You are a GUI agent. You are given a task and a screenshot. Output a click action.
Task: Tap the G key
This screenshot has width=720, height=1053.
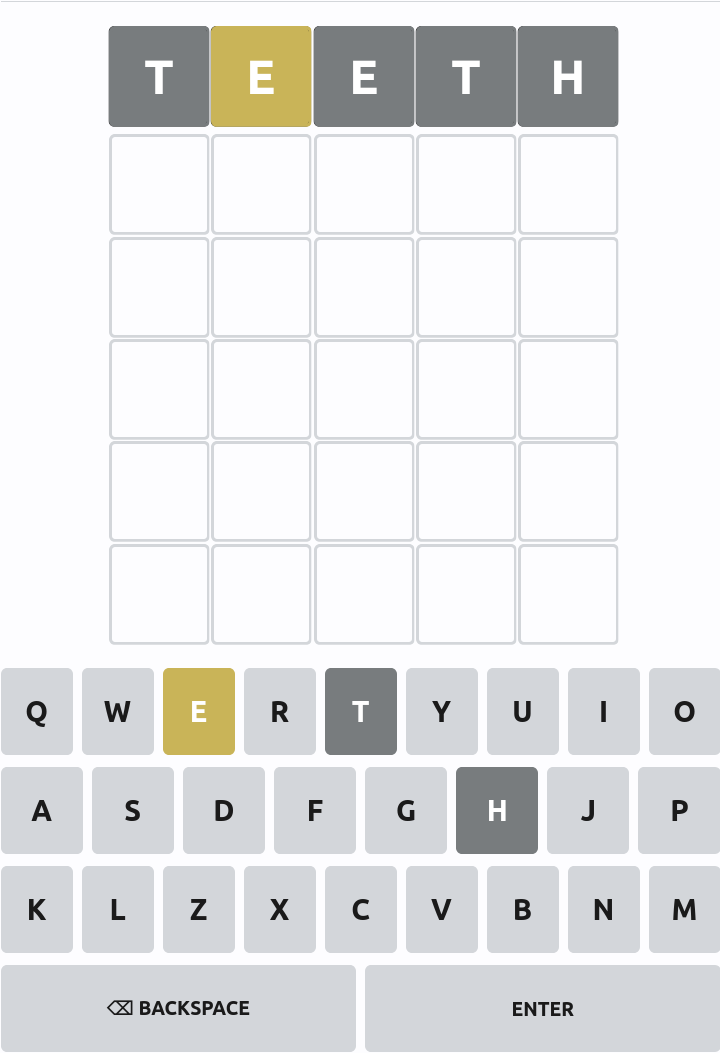tap(406, 810)
